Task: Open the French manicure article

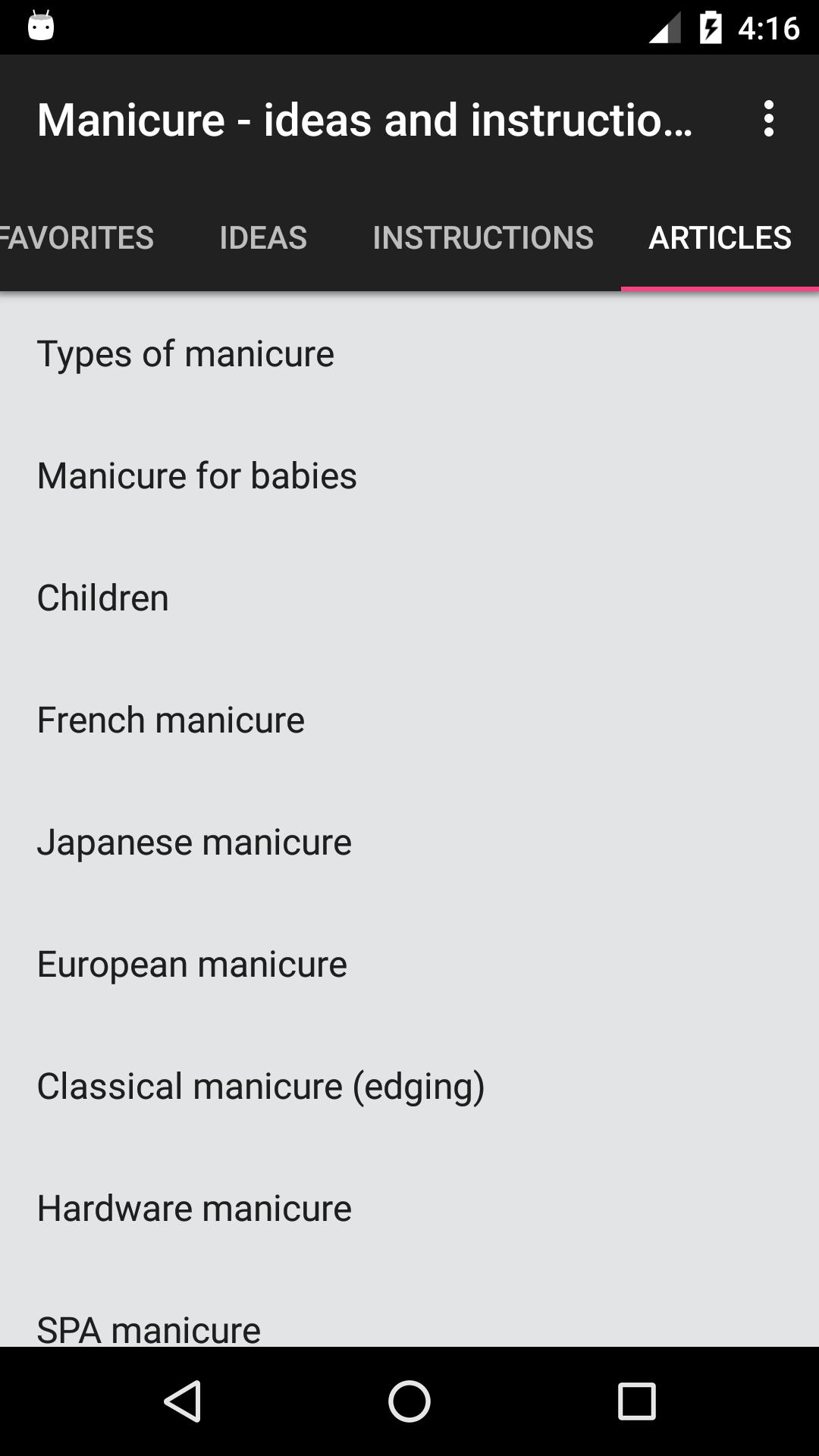Action: pyautogui.click(x=170, y=720)
